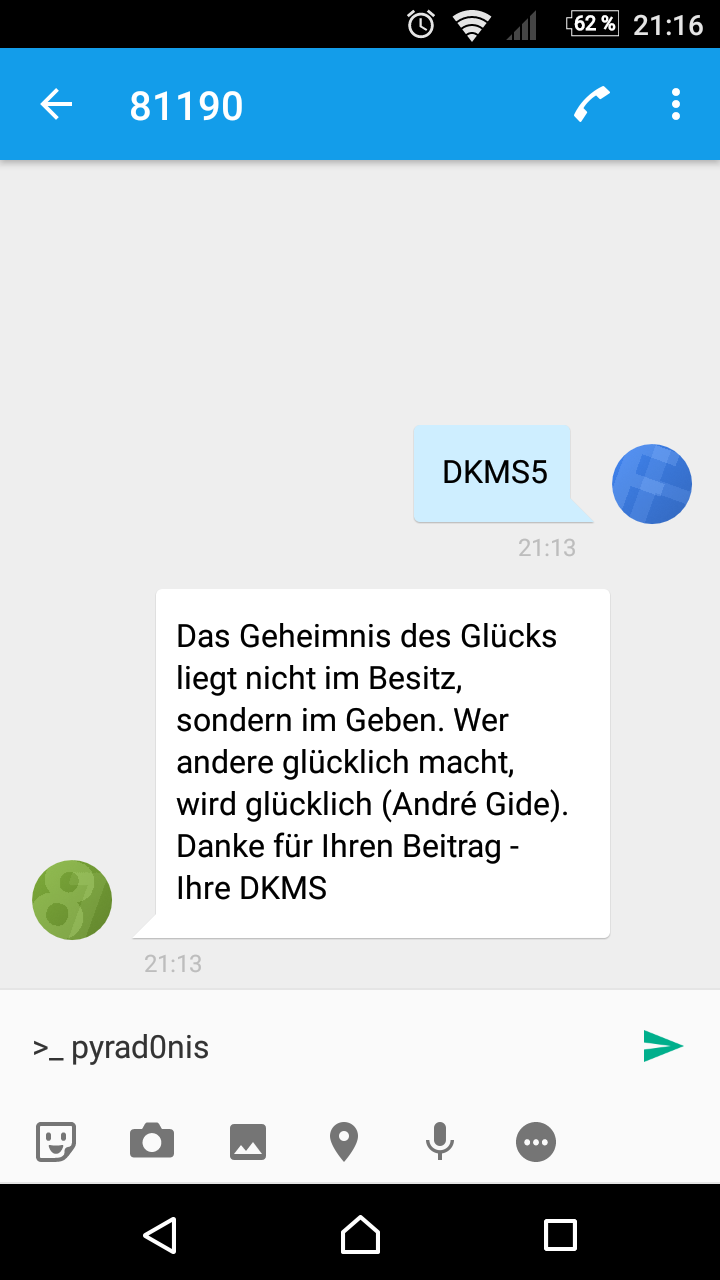Tap your own blue profile avatar
Screen dimensions: 720x1280
click(652, 484)
